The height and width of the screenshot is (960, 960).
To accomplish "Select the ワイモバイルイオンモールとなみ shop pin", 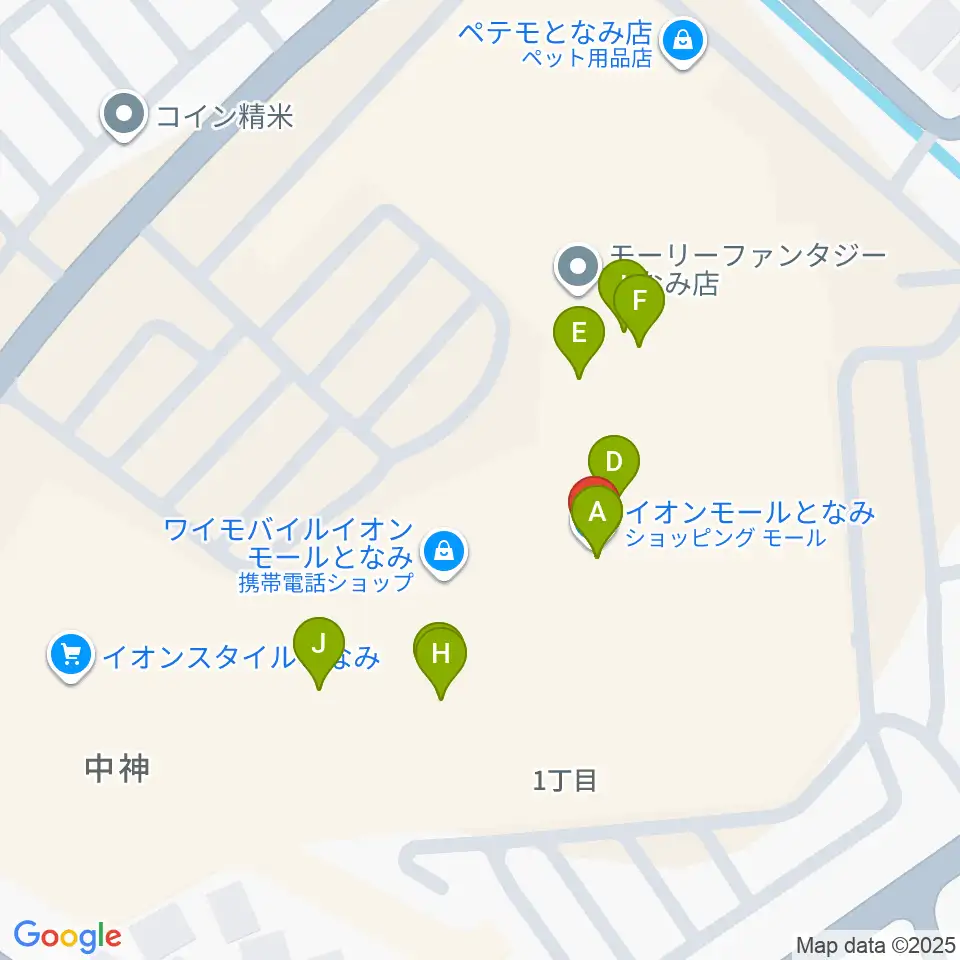I will click(444, 552).
